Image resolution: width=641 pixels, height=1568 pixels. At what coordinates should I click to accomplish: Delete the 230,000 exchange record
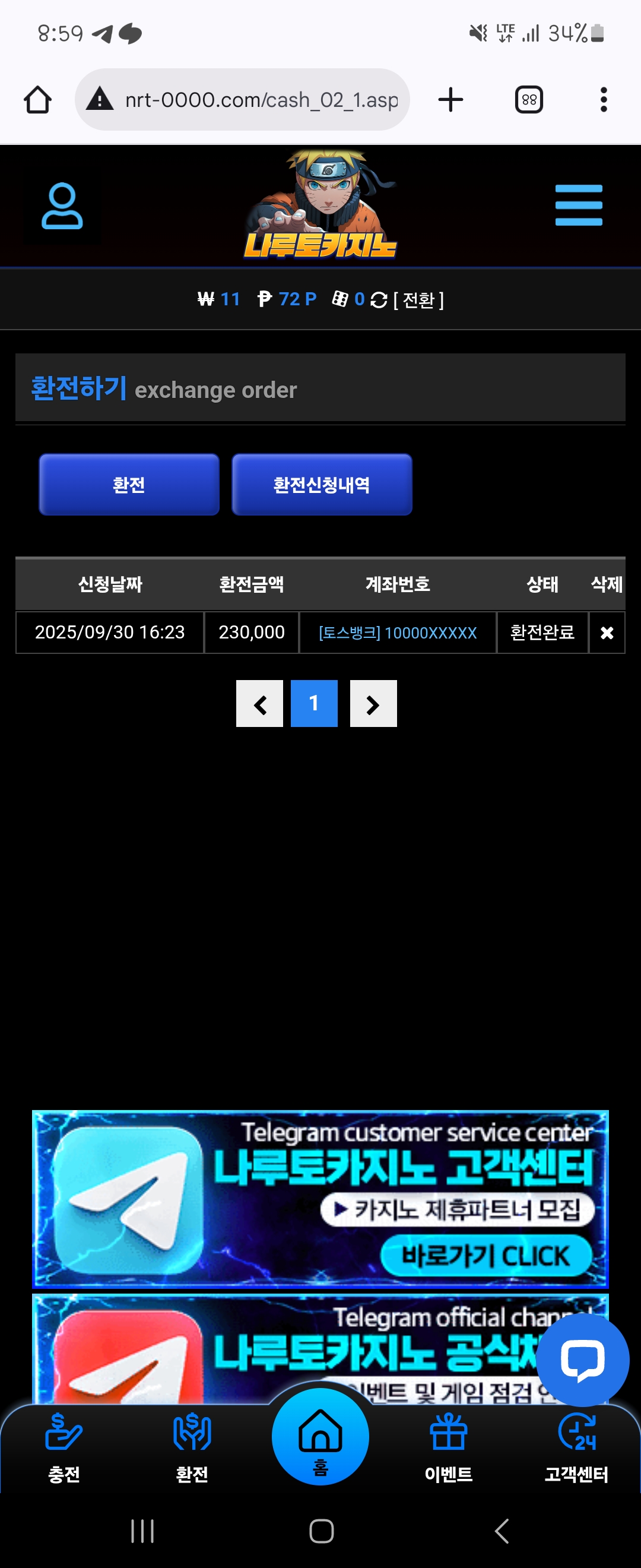pos(607,633)
